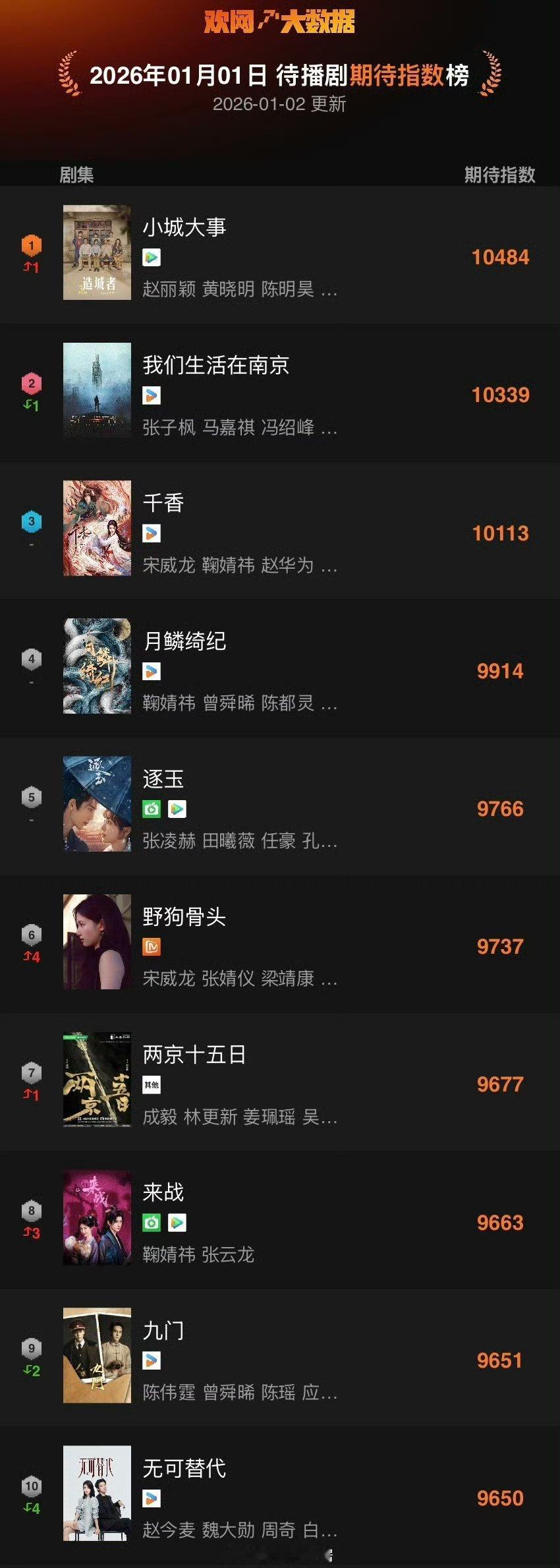Click the Tencent Video icon under 九门
Viewport: 560px width, 1568px height.
click(x=152, y=1362)
